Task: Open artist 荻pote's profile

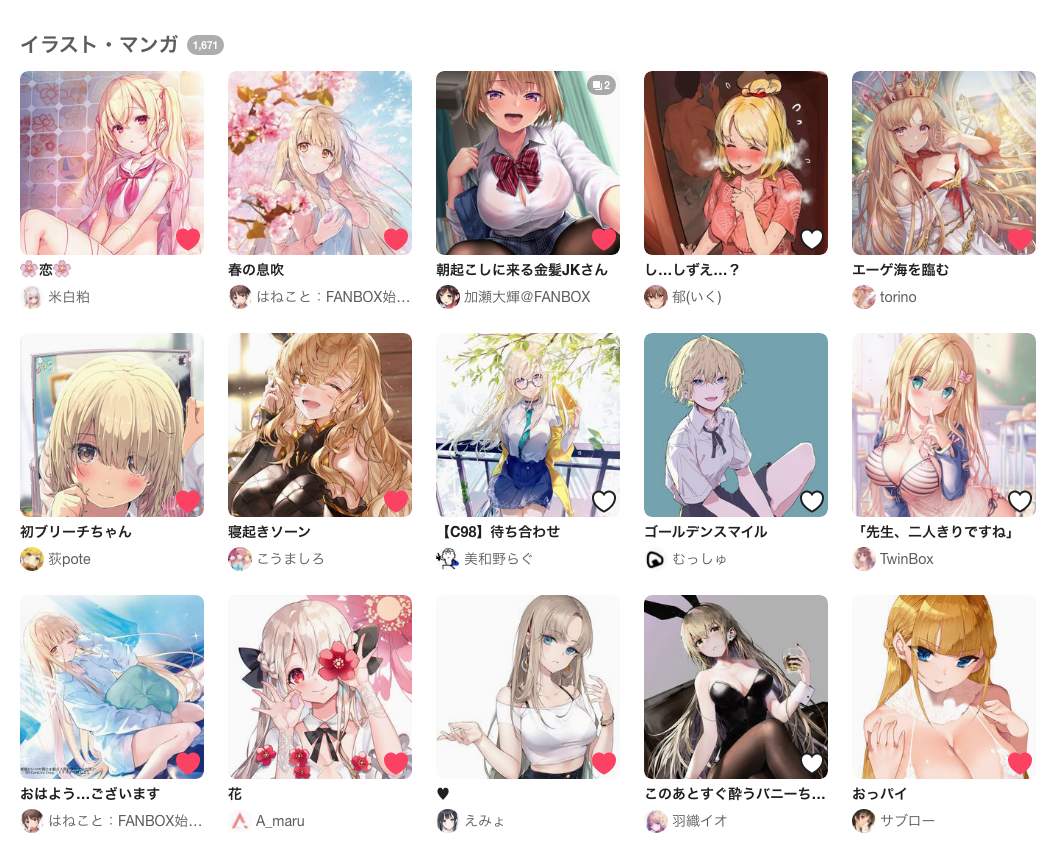Action: pyautogui.click(x=69, y=559)
